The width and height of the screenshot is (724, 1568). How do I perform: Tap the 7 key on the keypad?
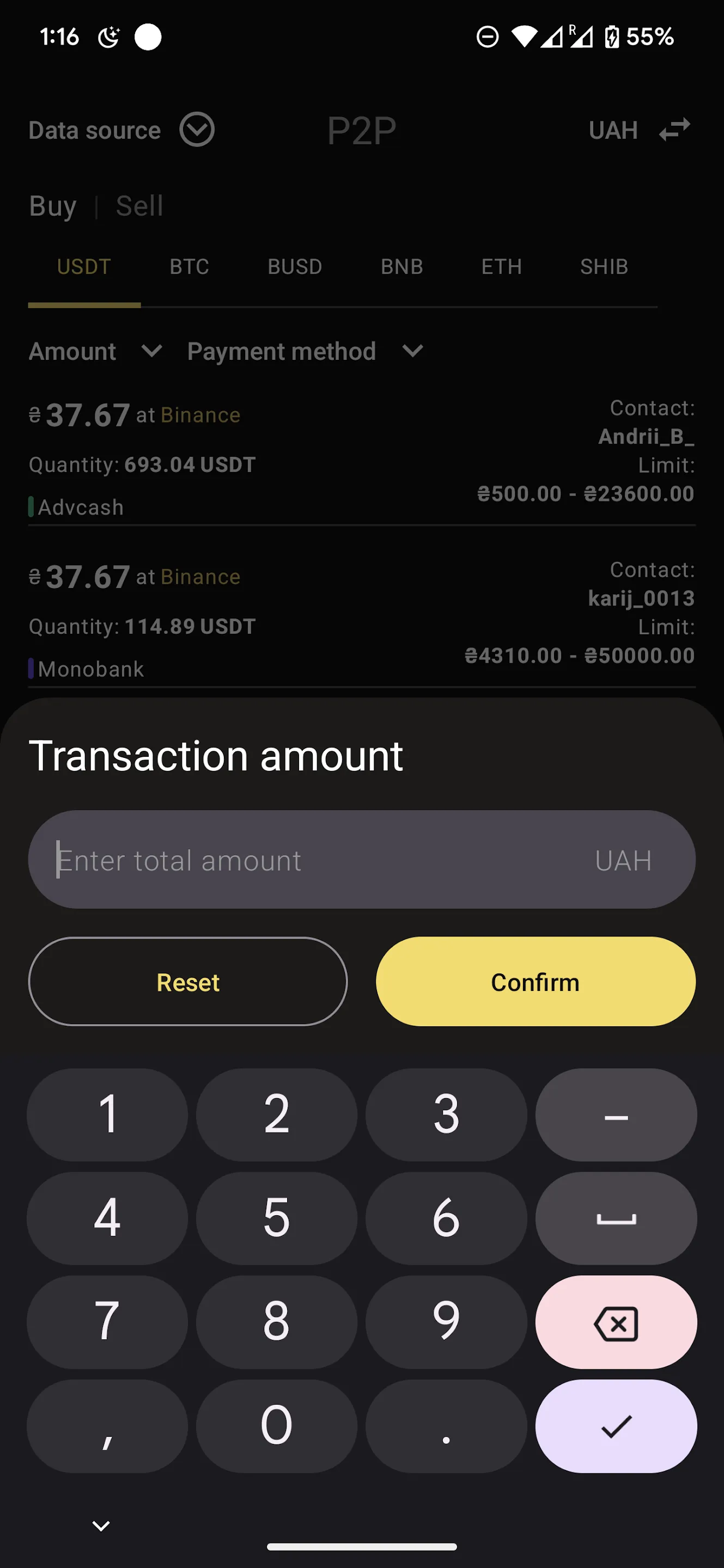(107, 1322)
